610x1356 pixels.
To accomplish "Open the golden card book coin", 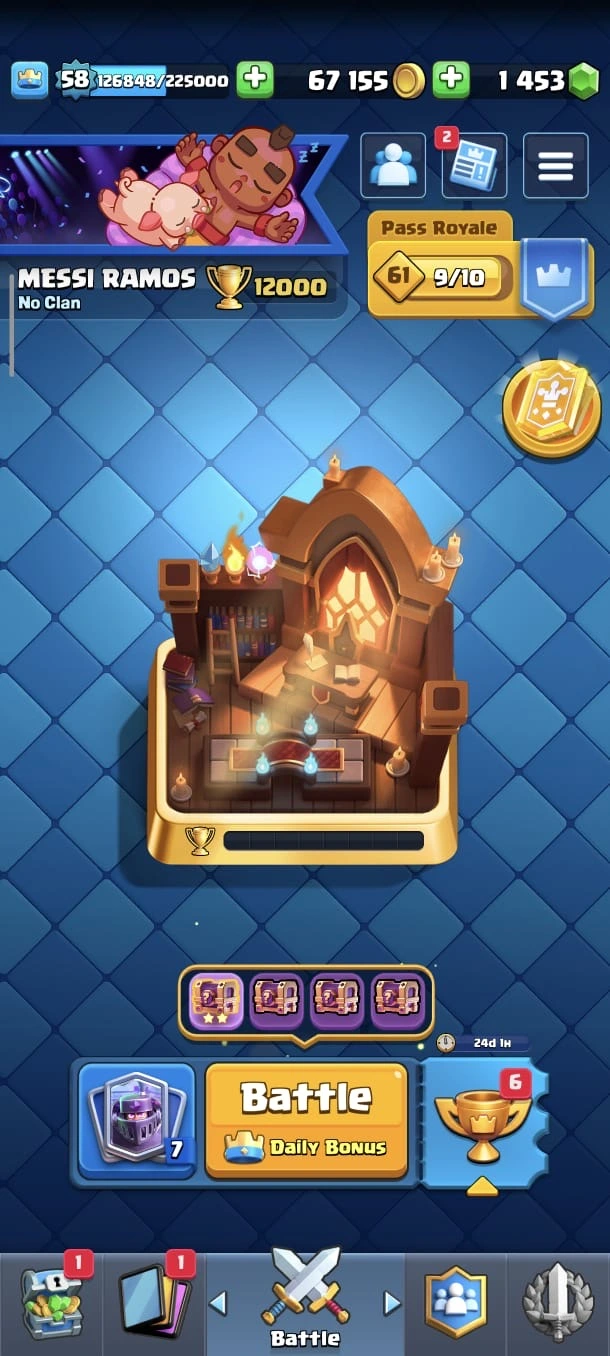I will 551,409.
